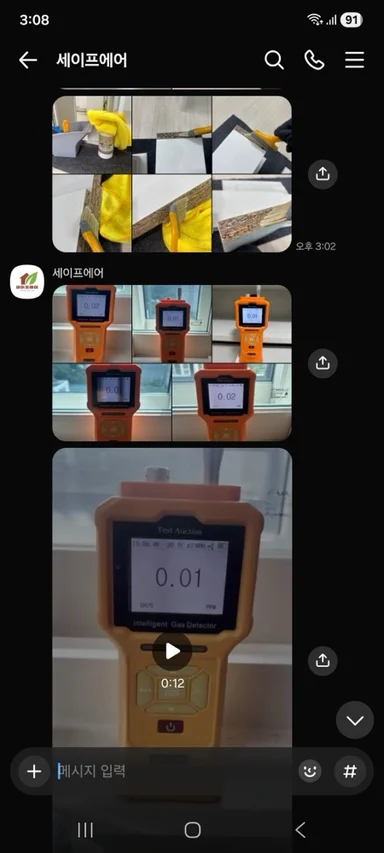Jump to the latest message
Screen dimensions: 384x853
[355, 720]
